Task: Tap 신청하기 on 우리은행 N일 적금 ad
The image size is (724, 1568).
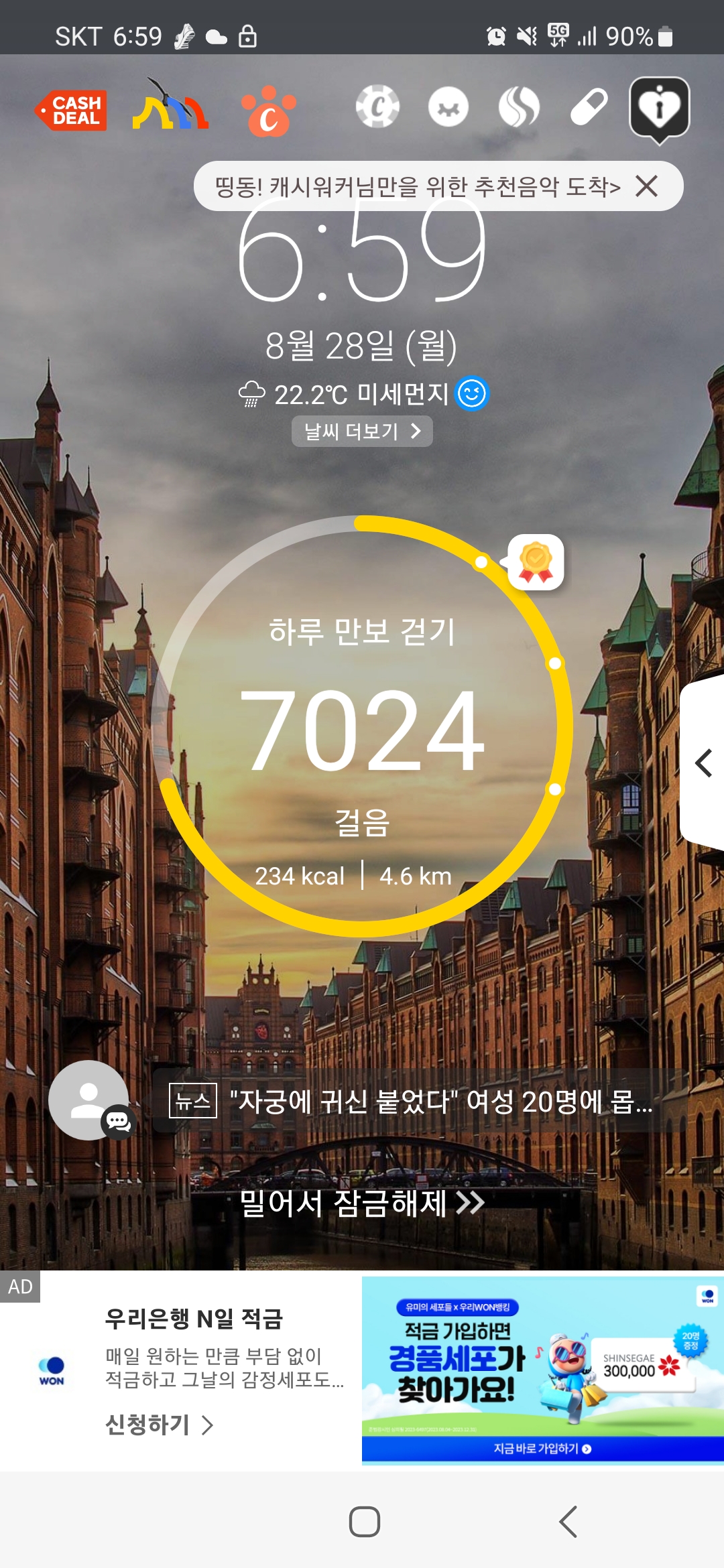Action: coord(160,1425)
